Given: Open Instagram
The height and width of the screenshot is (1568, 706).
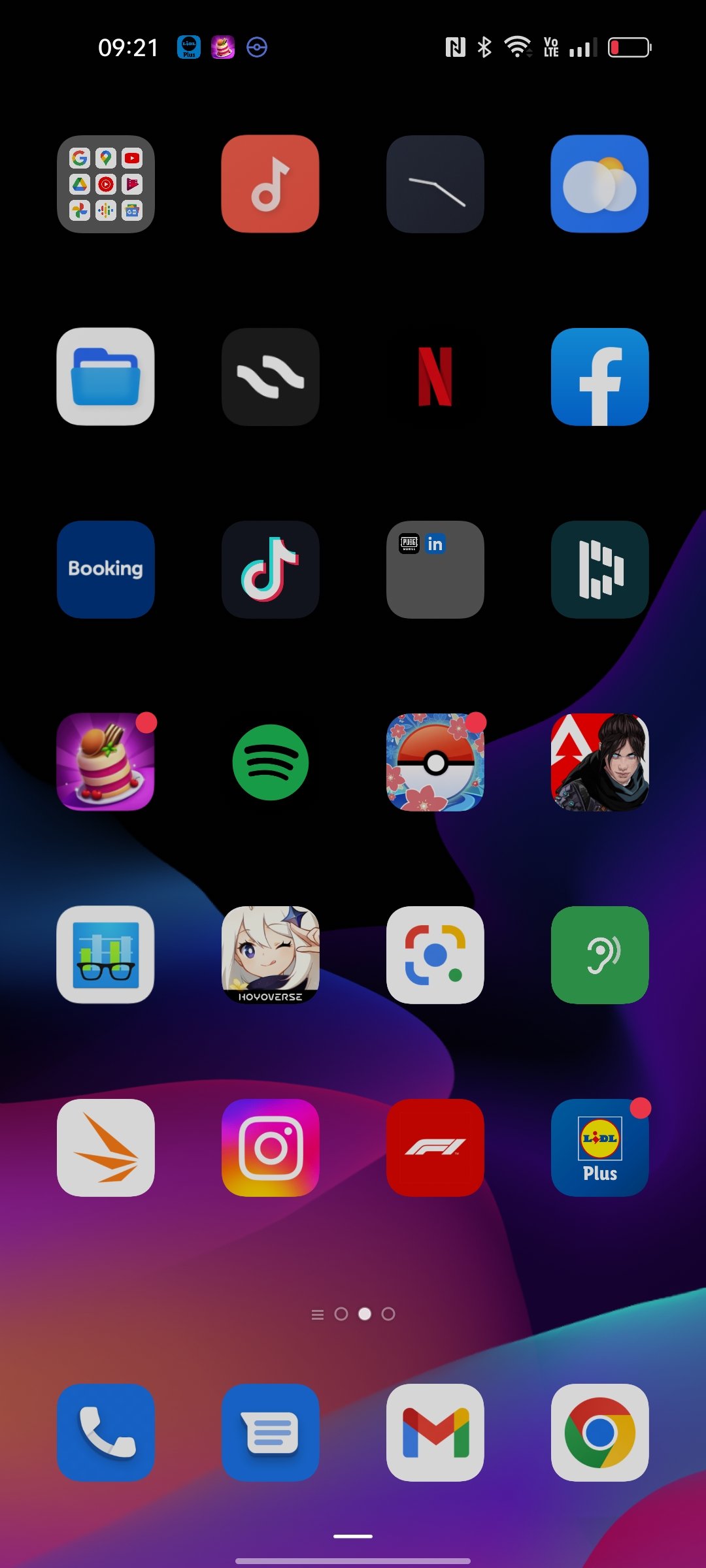Looking at the screenshot, I should pos(271,1148).
